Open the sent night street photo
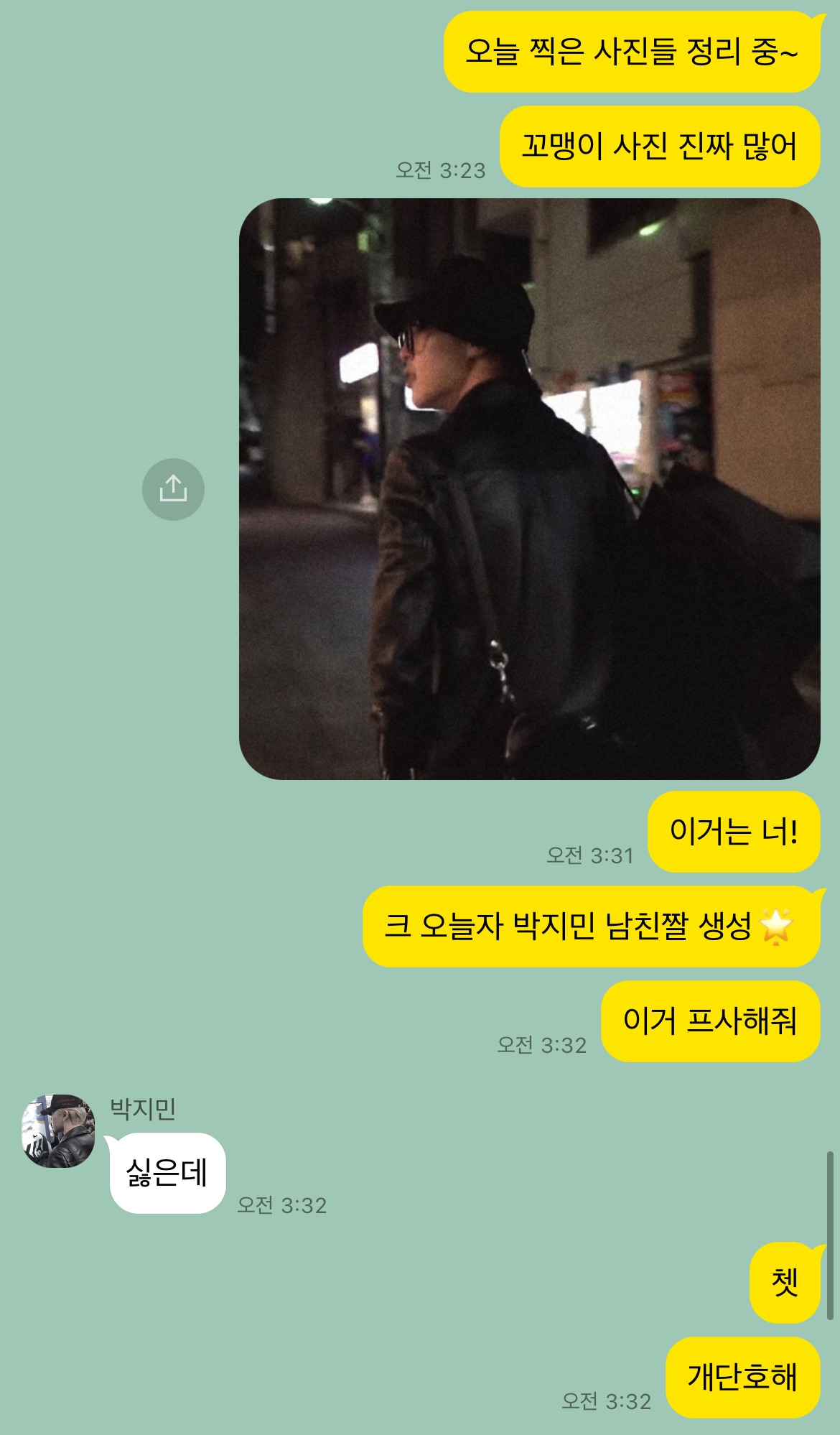The width and height of the screenshot is (840, 1435). point(529,489)
